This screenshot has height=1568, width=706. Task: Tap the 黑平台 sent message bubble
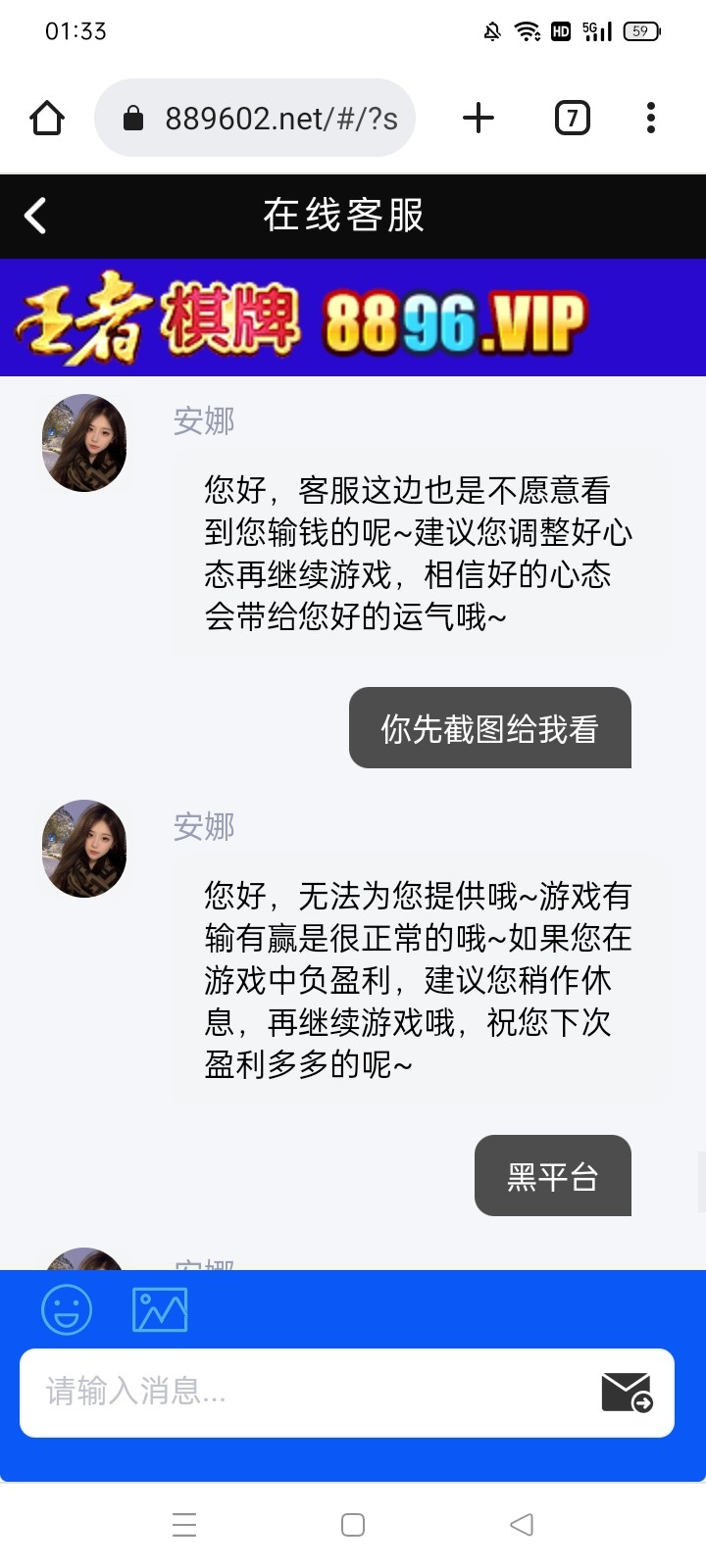tap(553, 1175)
